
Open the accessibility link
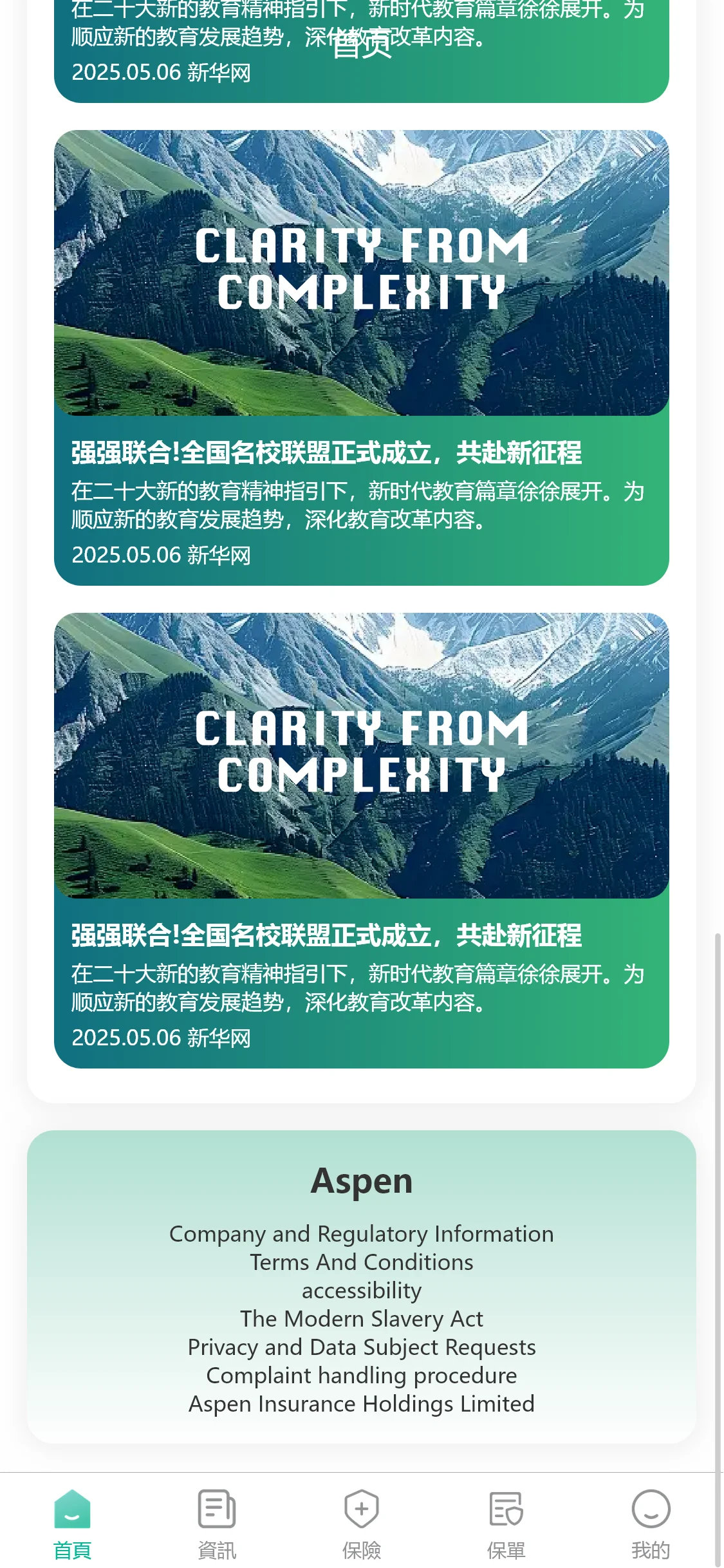pos(362,1291)
